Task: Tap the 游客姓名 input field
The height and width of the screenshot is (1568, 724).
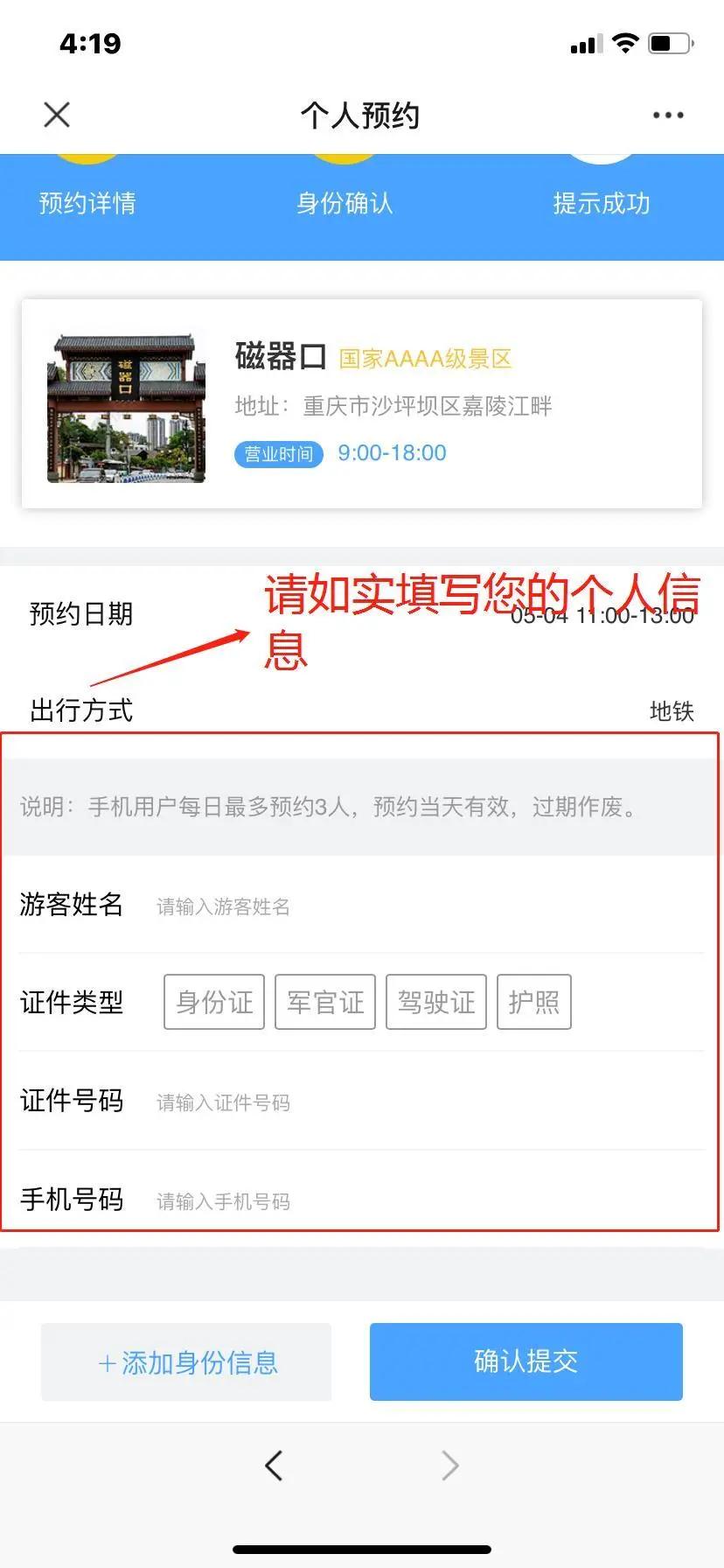Action: [x=428, y=906]
